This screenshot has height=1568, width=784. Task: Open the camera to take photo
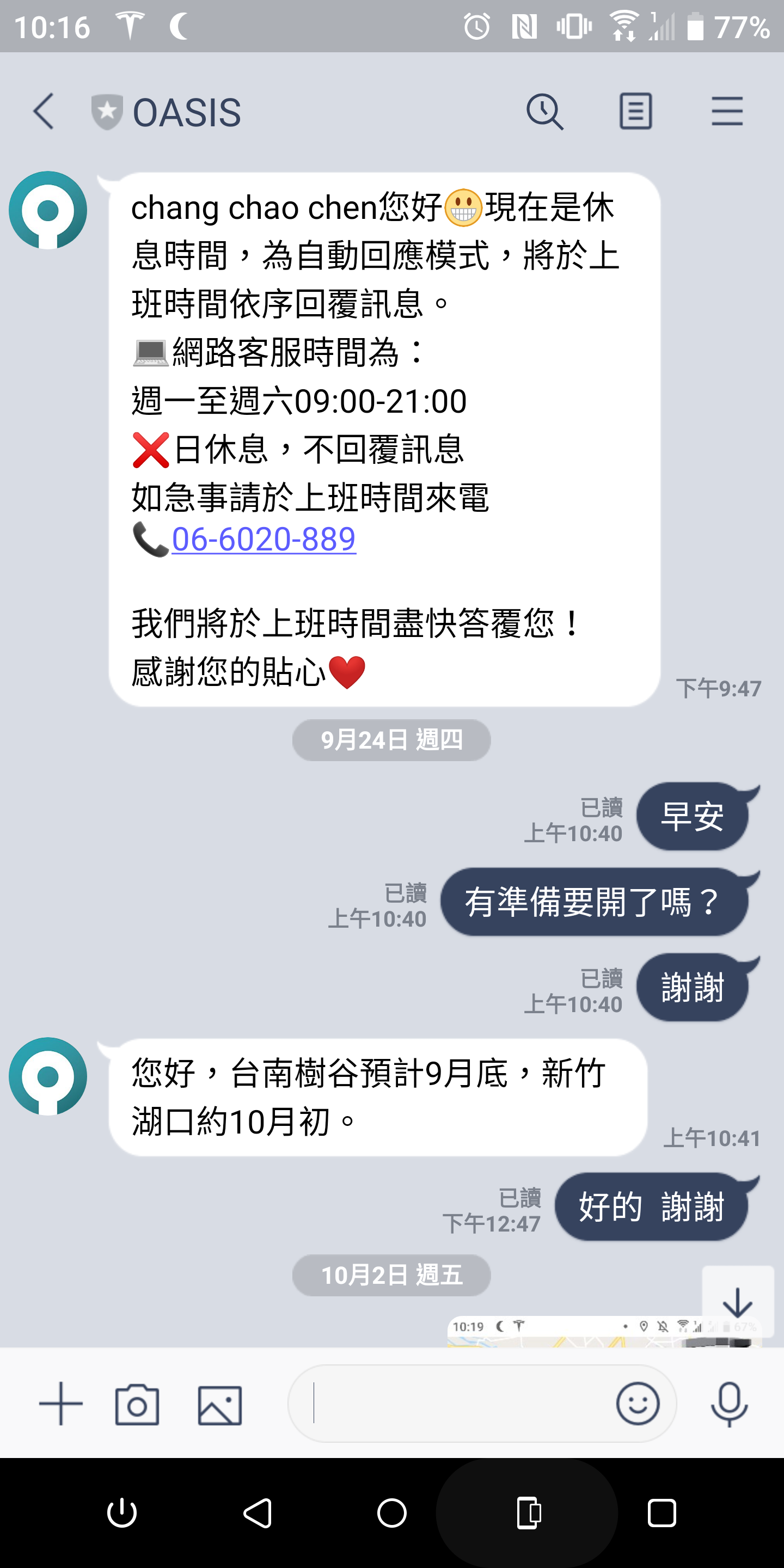tap(137, 1405)
